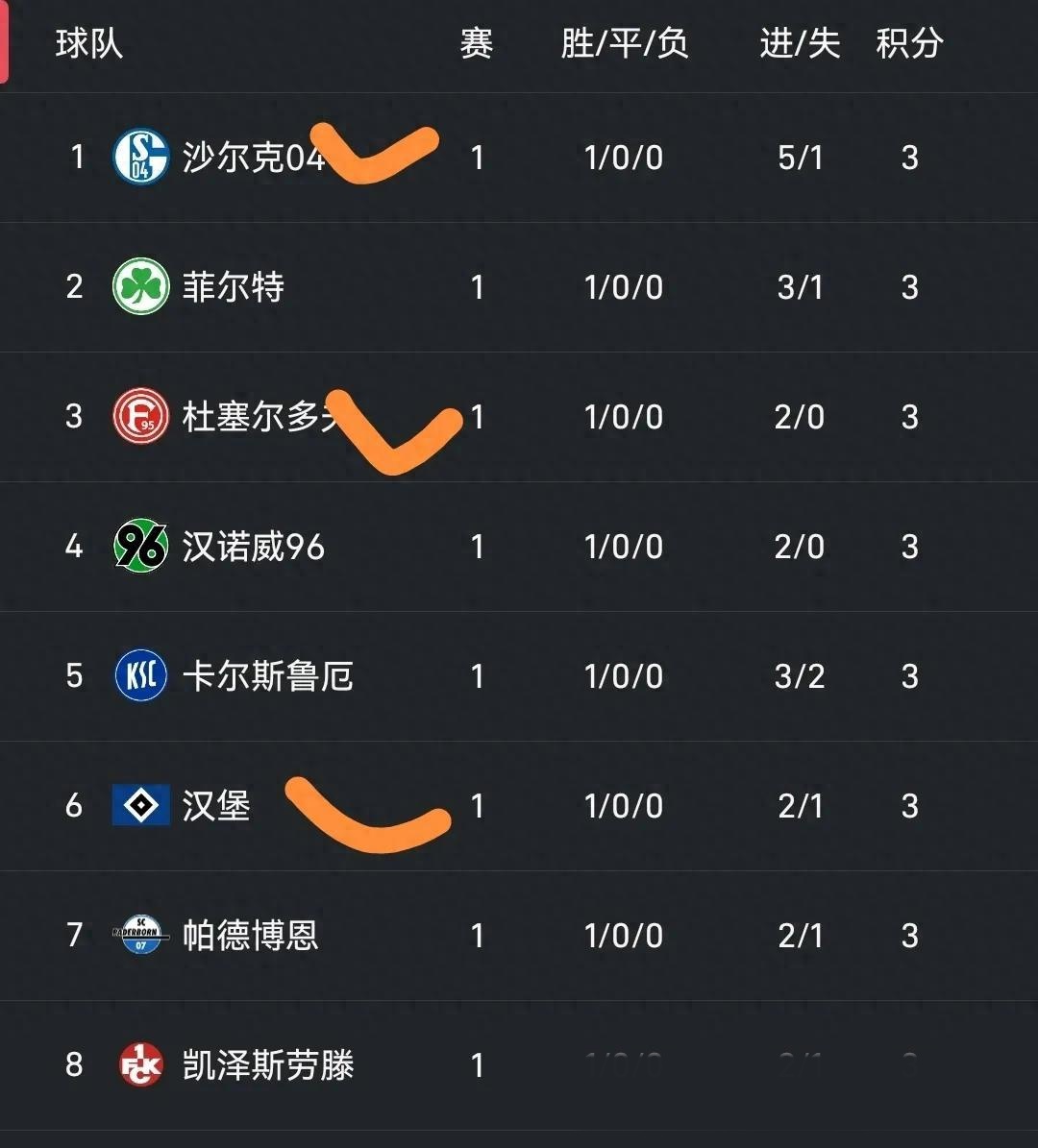The image size is (1038, 1148).
Task: Select the 汉诺威96 row in the standings
Action: pos(519,546)
